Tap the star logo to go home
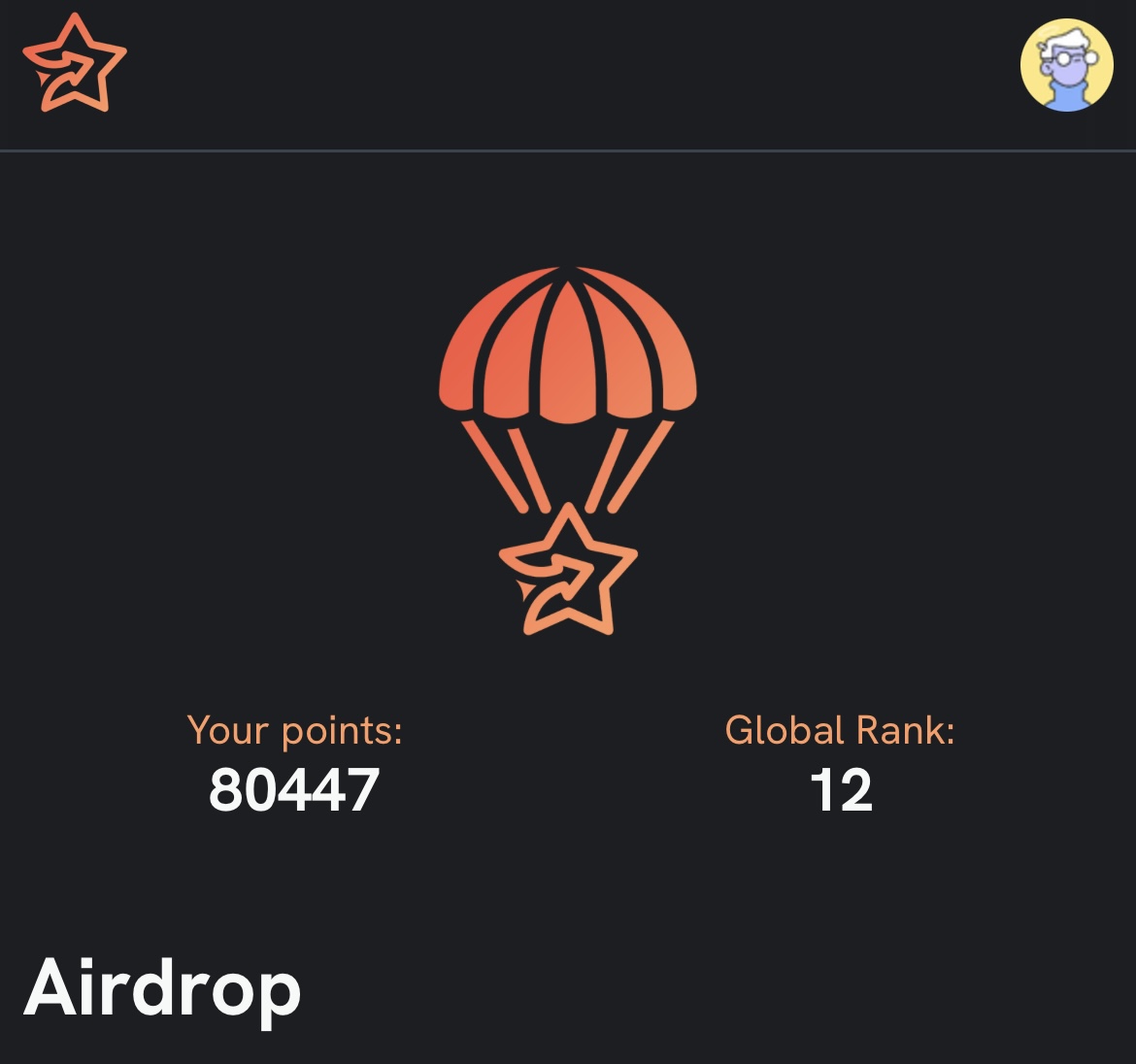 [74, 64]
